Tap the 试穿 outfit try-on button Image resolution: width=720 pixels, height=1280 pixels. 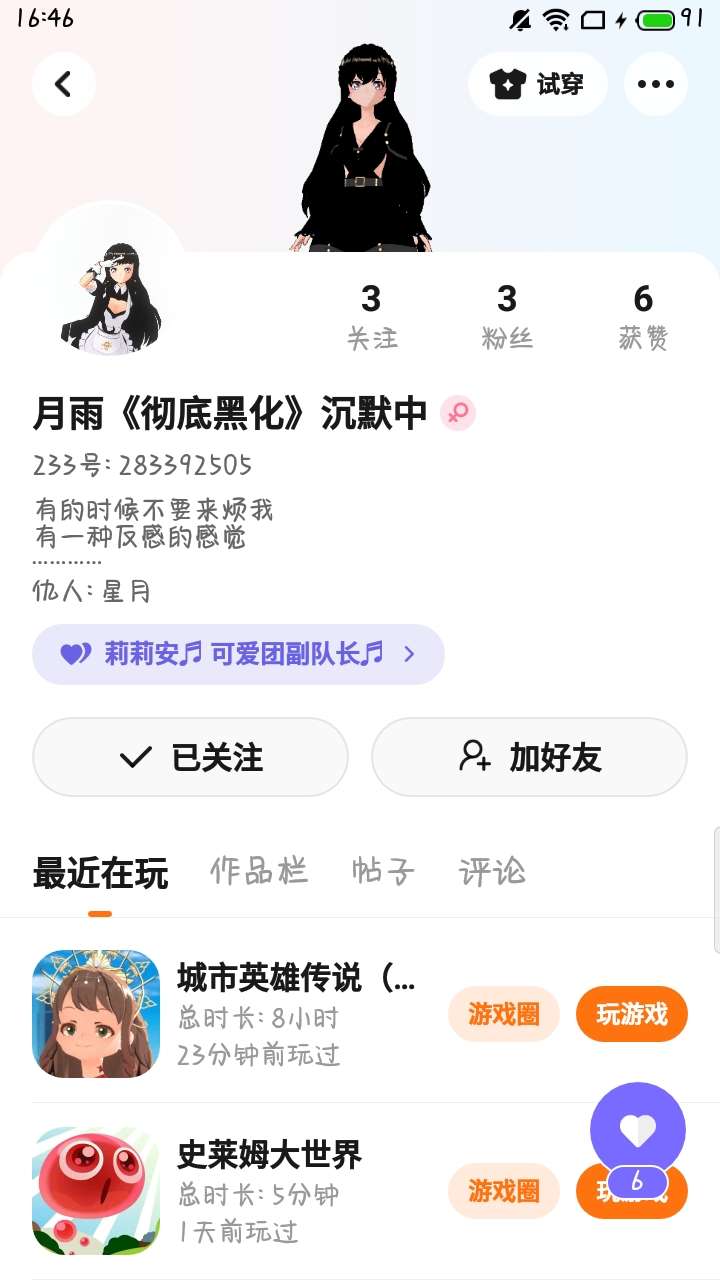tap(538, 84)
